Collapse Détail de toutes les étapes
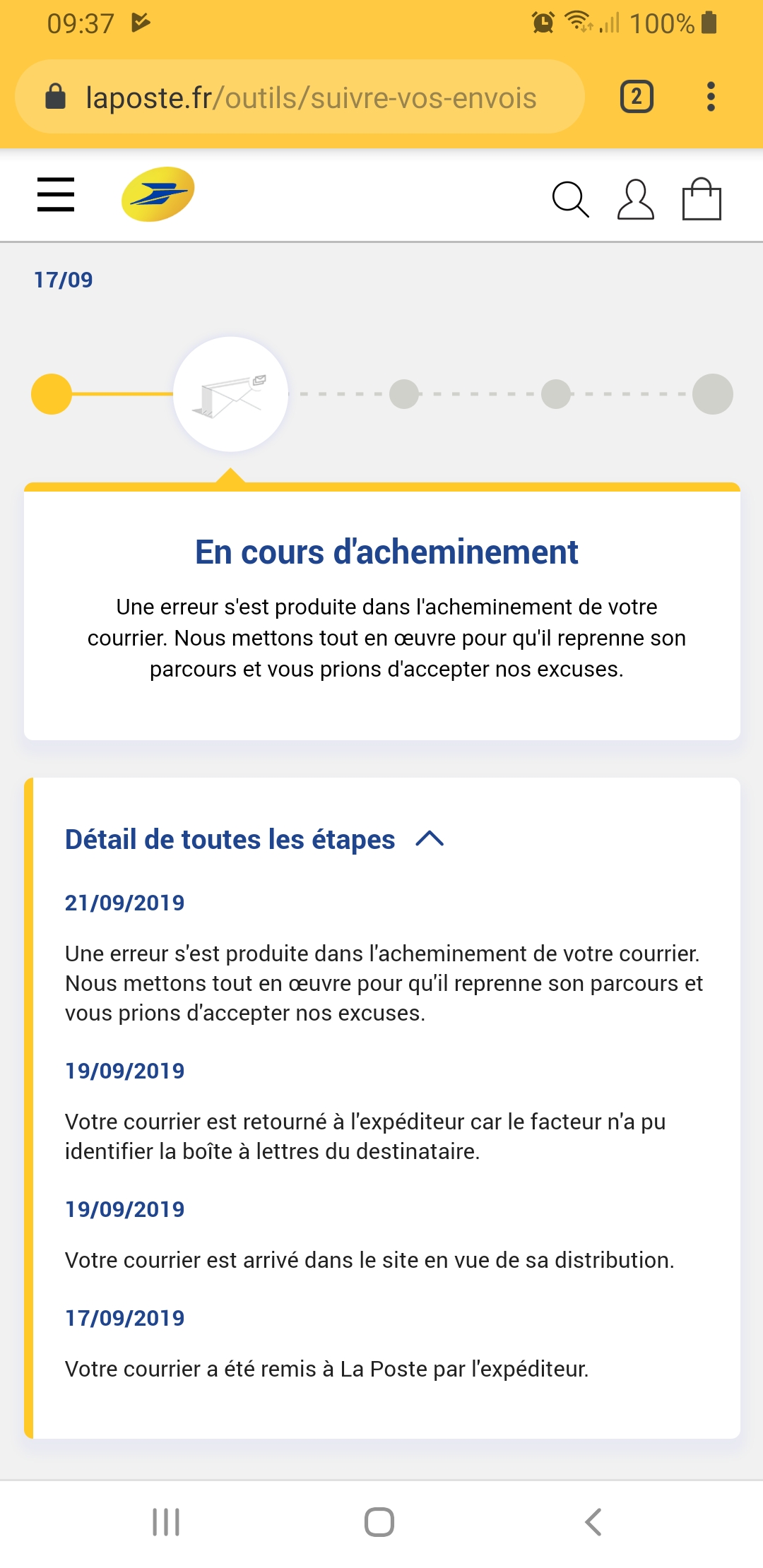This screenshot has height=1568, width=763. 430,839
